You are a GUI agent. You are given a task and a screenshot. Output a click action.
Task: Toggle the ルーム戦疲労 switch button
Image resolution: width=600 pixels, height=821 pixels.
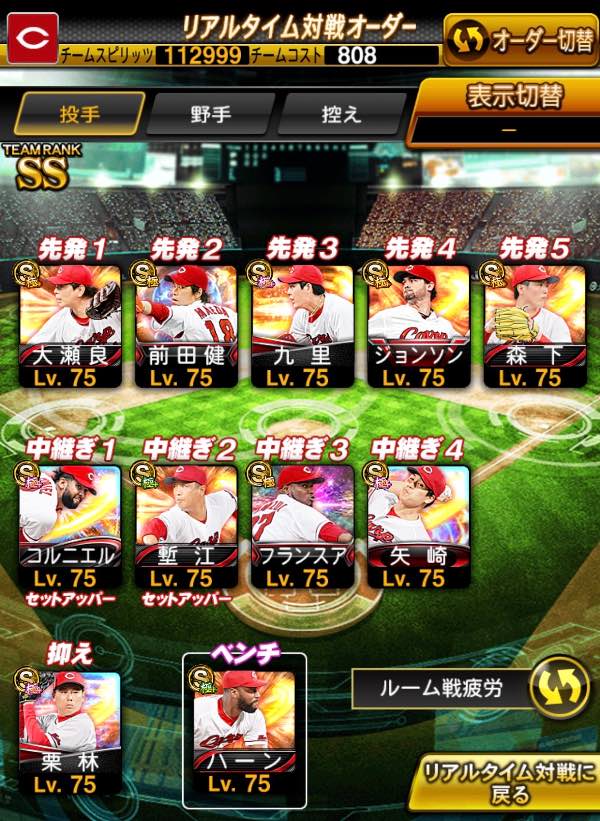coord(559,687)
